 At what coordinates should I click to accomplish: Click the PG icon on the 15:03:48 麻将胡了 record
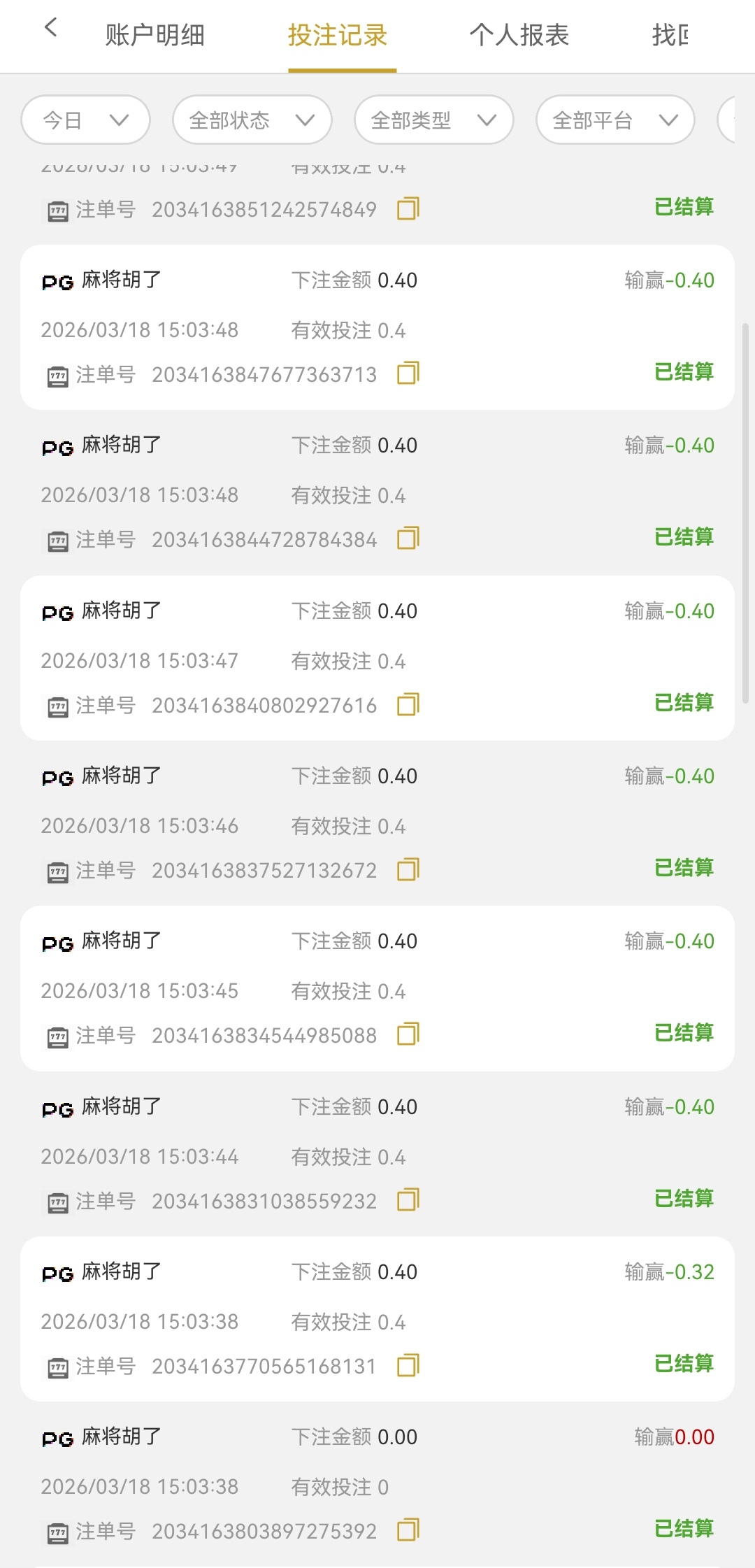[59, 280]
